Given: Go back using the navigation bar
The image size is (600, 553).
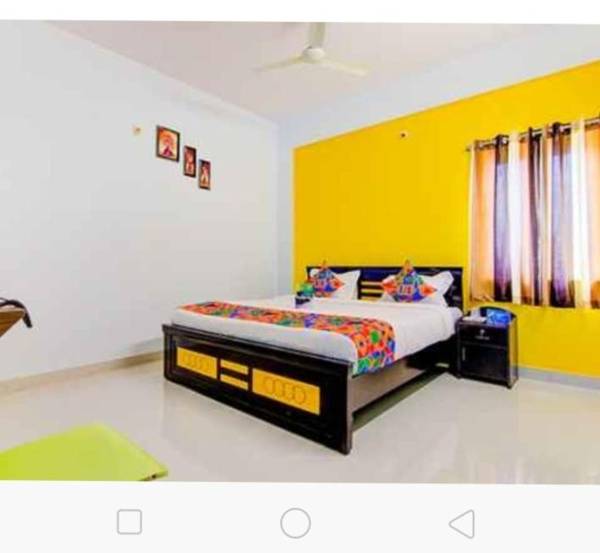Looking at the screenshot, I should [x=462, y=523].
